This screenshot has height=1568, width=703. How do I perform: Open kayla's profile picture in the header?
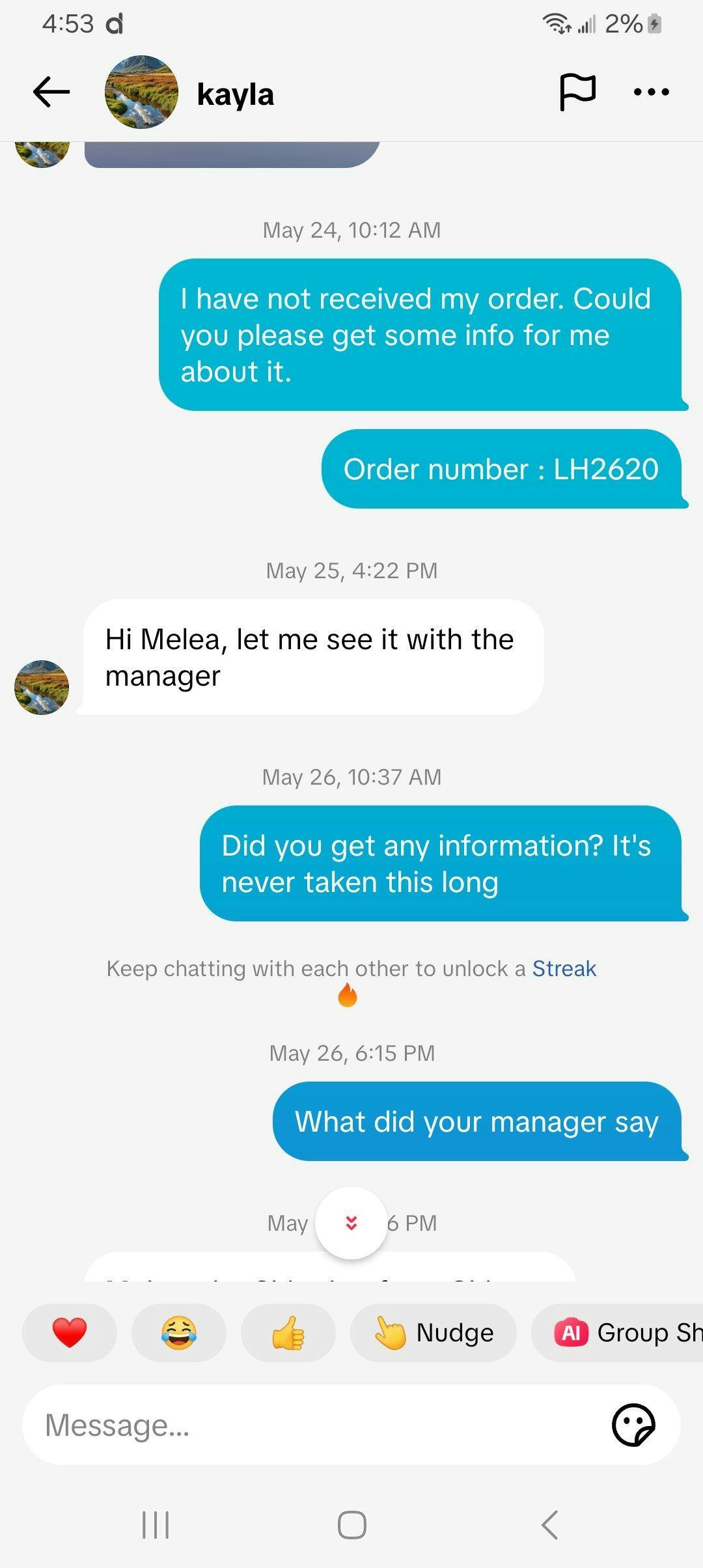pyautogui.click(x=141, y=92)
